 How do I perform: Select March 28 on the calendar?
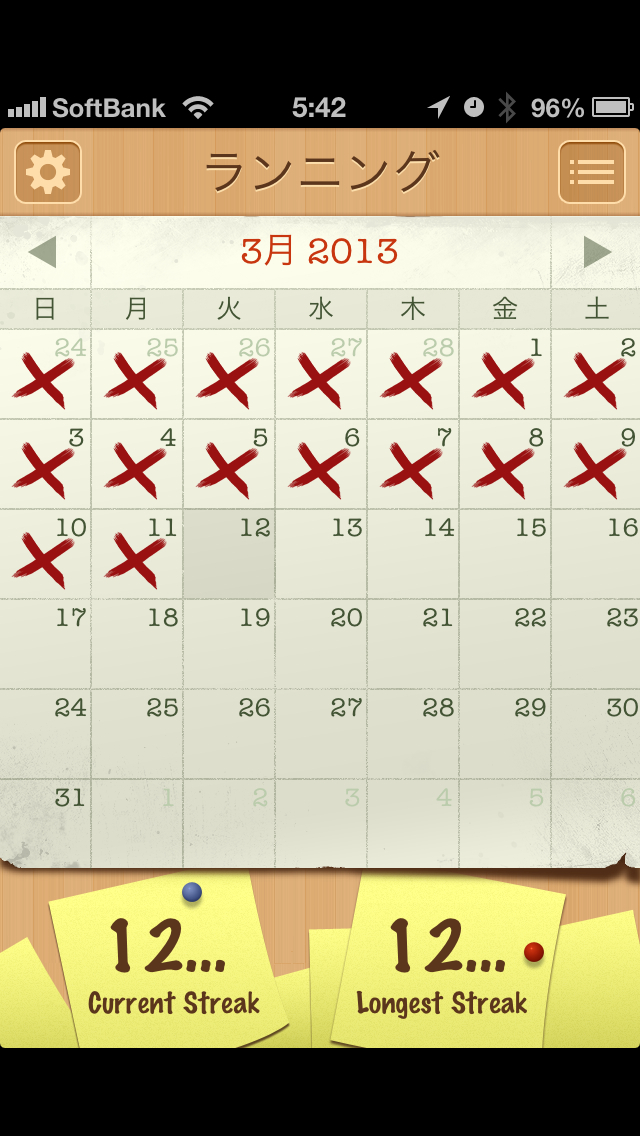click(413, 735)
